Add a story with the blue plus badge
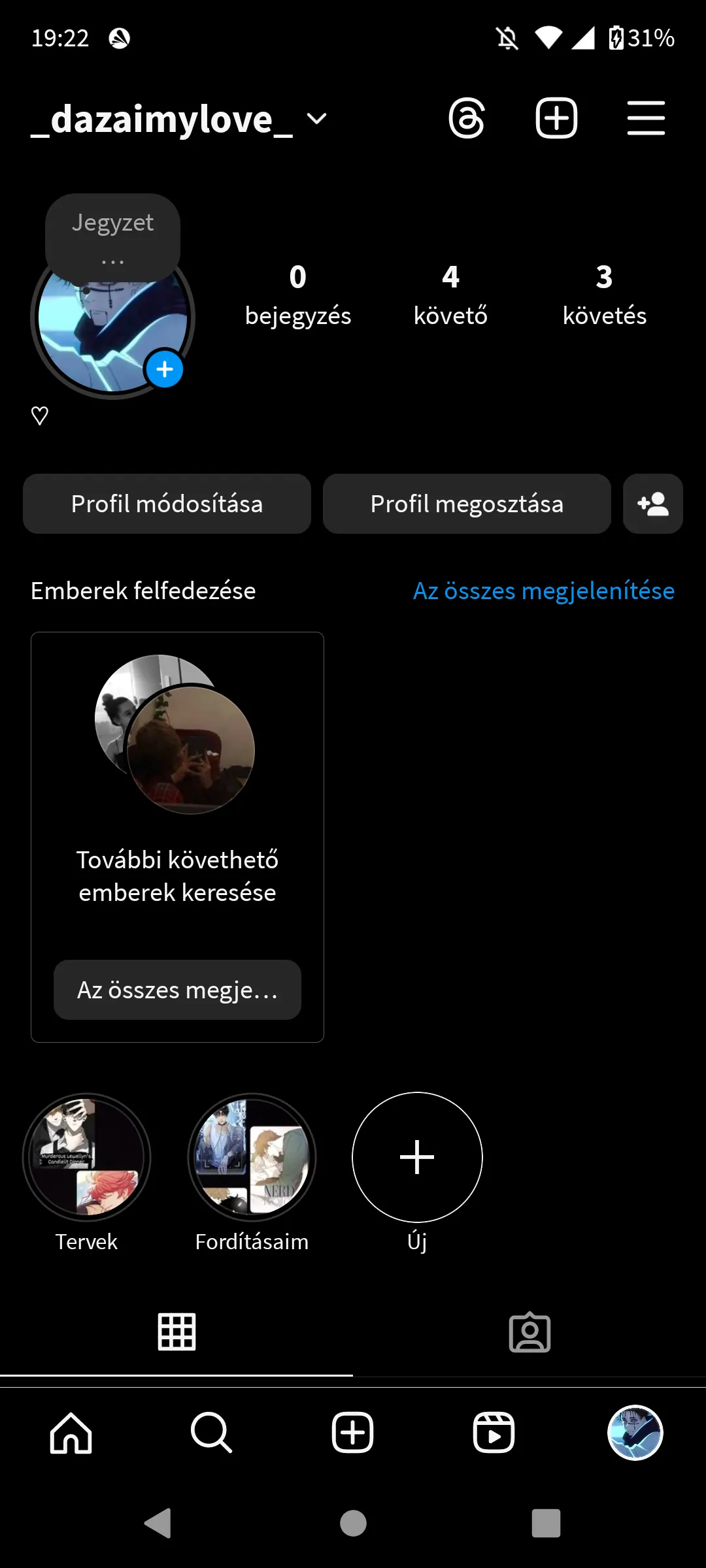706x1568 pixels. (x=165, y=370)
